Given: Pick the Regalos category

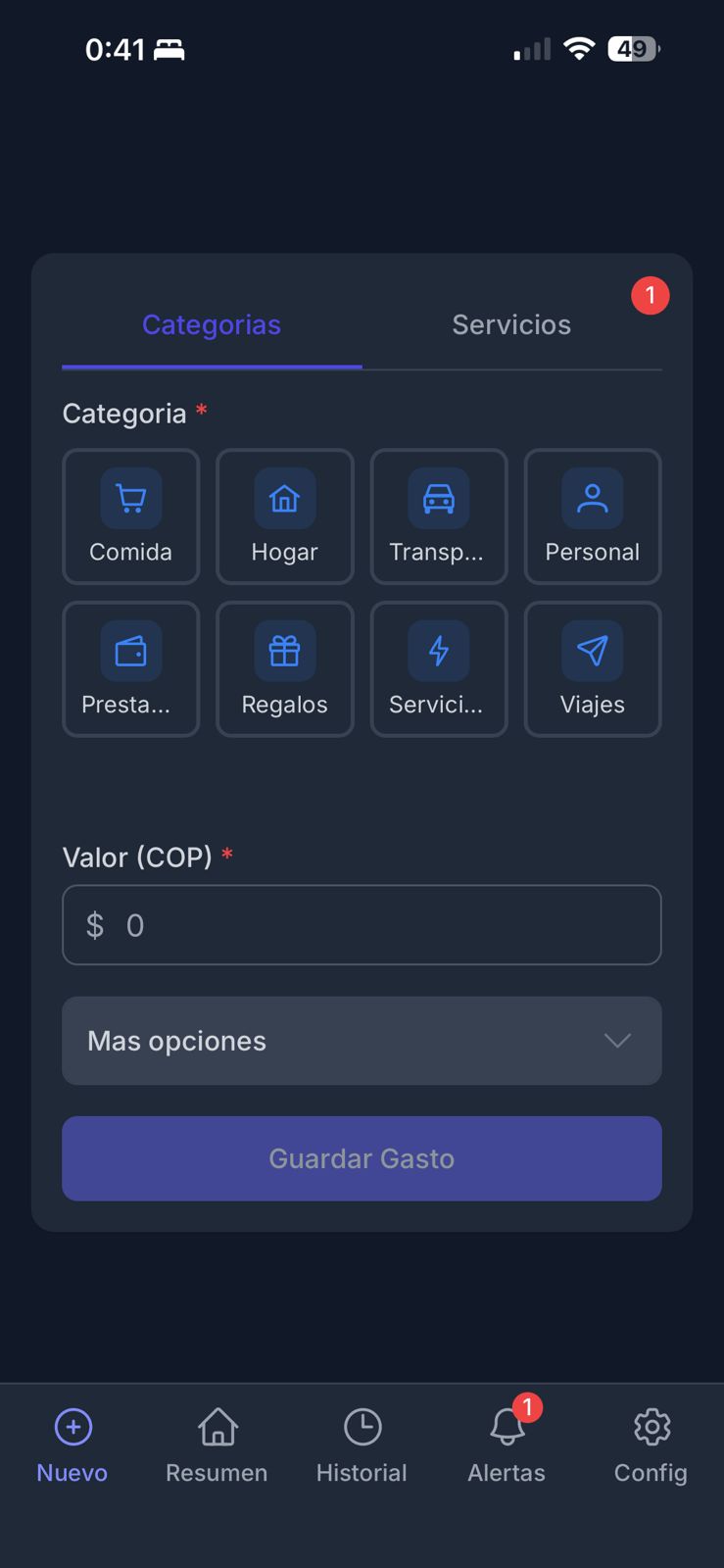Looking at the screenshot, I should point(284,668).
